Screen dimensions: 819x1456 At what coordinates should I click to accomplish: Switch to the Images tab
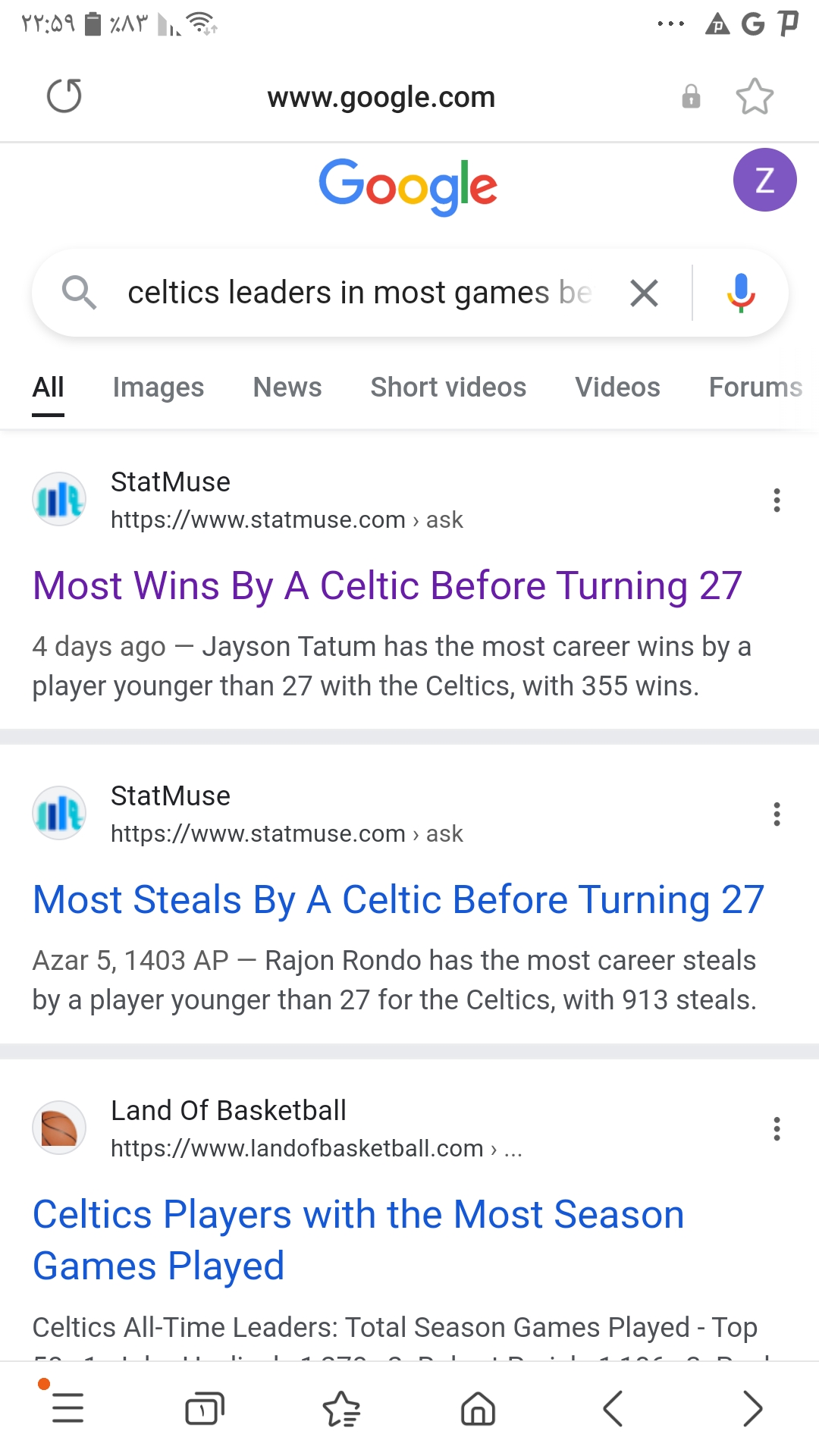[158, 388]
